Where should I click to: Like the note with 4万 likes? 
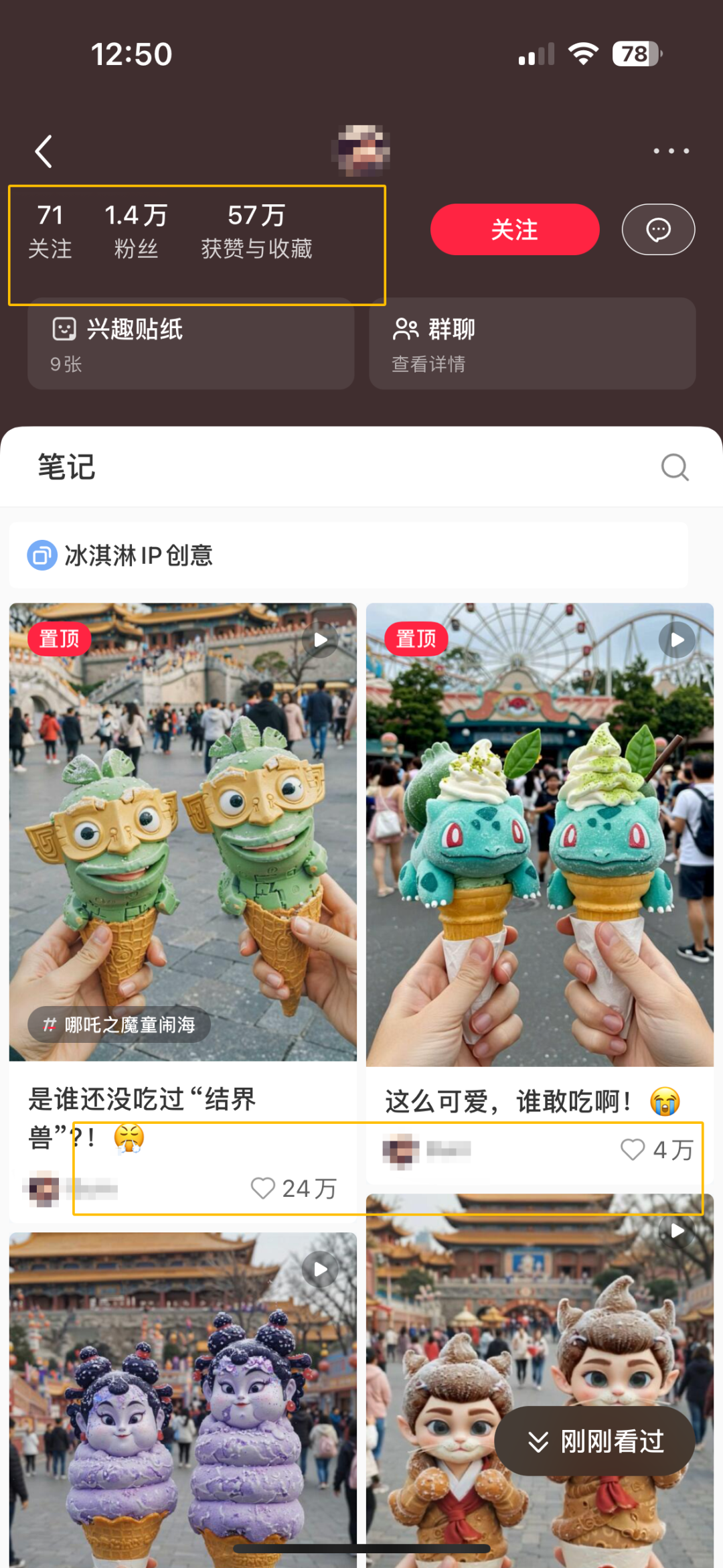pyautogui.click(x=633, y=1149)
